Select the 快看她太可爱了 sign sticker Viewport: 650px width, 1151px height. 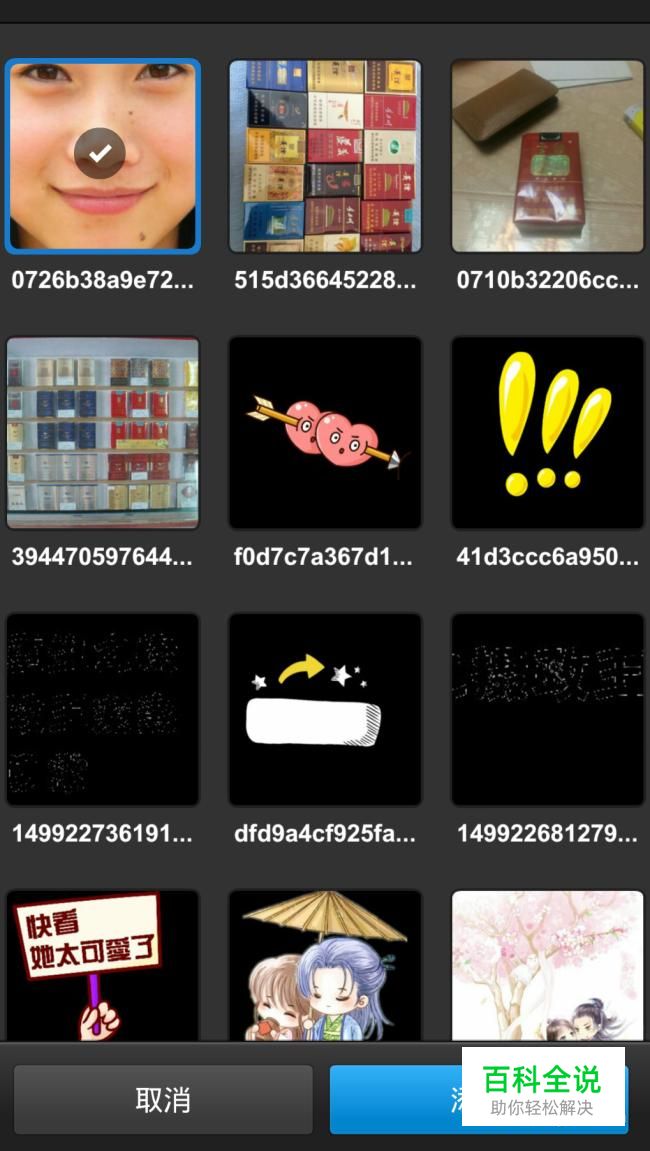(102, 965)
